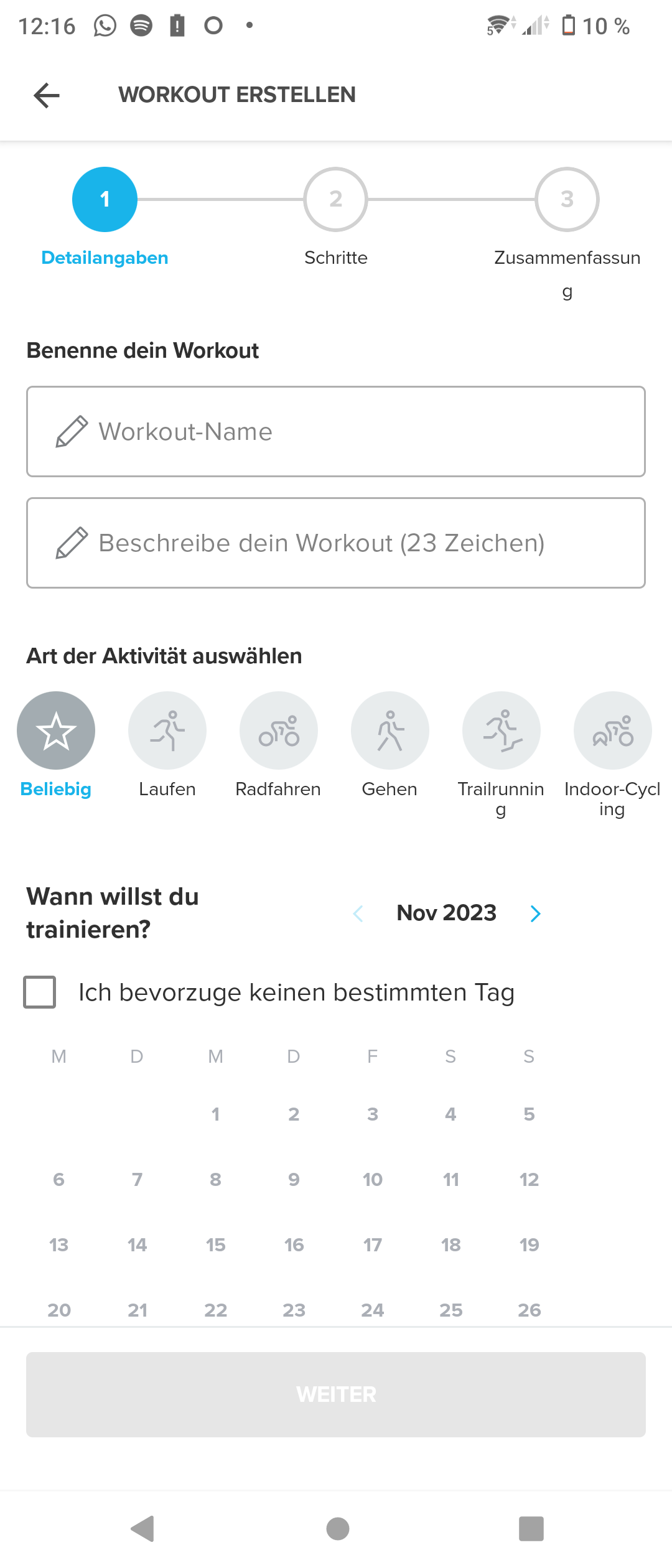Tap the Weiter button
Screen dimensions: 672x1568
[x=336, y=1394]
